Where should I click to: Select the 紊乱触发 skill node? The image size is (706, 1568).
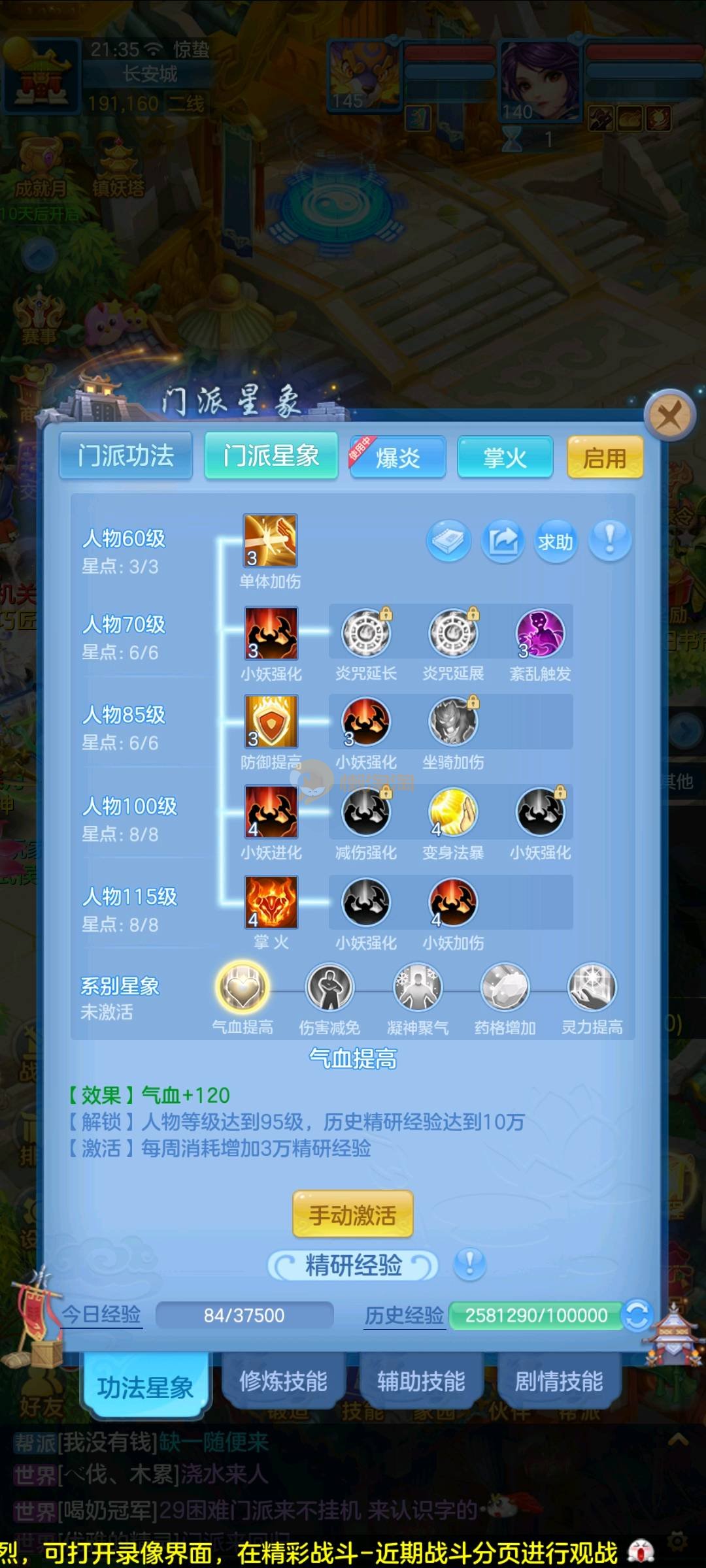pos(540,632)
